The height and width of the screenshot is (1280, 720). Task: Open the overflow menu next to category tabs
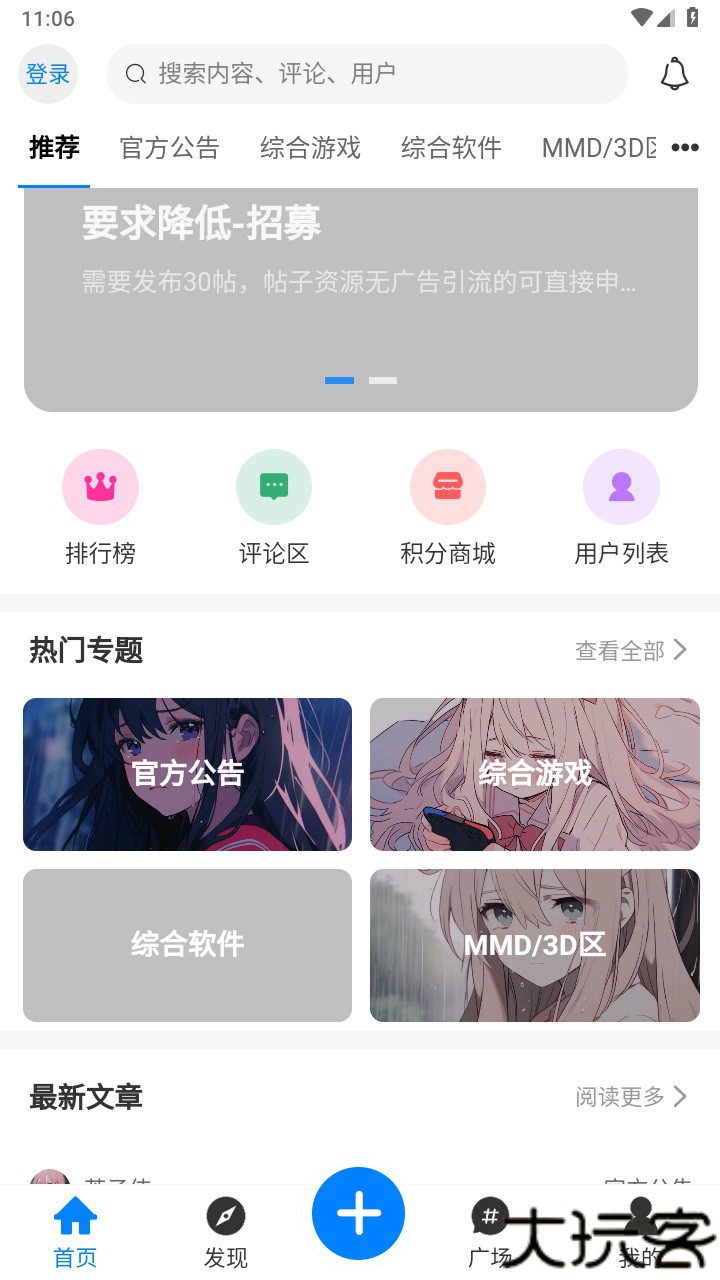click(685, 147)
